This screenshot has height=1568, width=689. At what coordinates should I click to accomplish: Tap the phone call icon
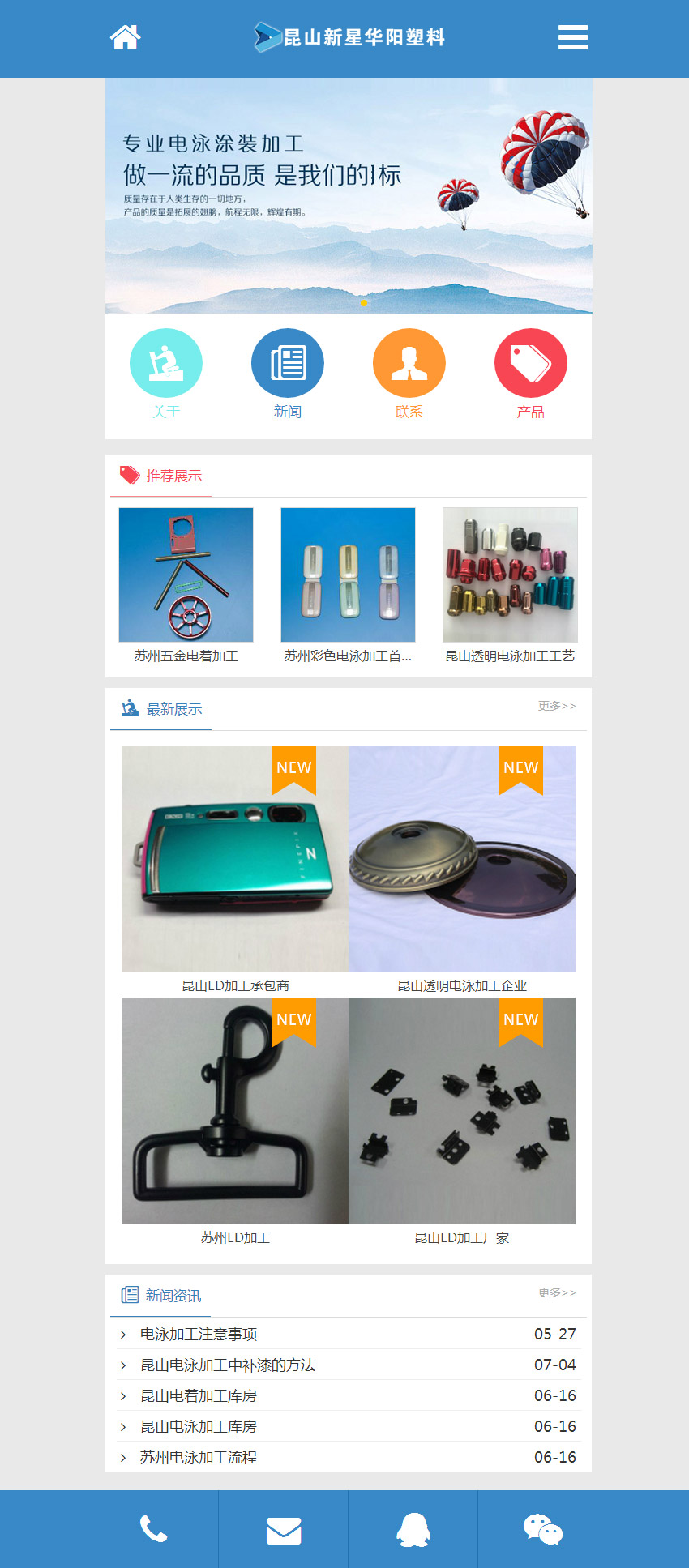(x=153, y=1529)
